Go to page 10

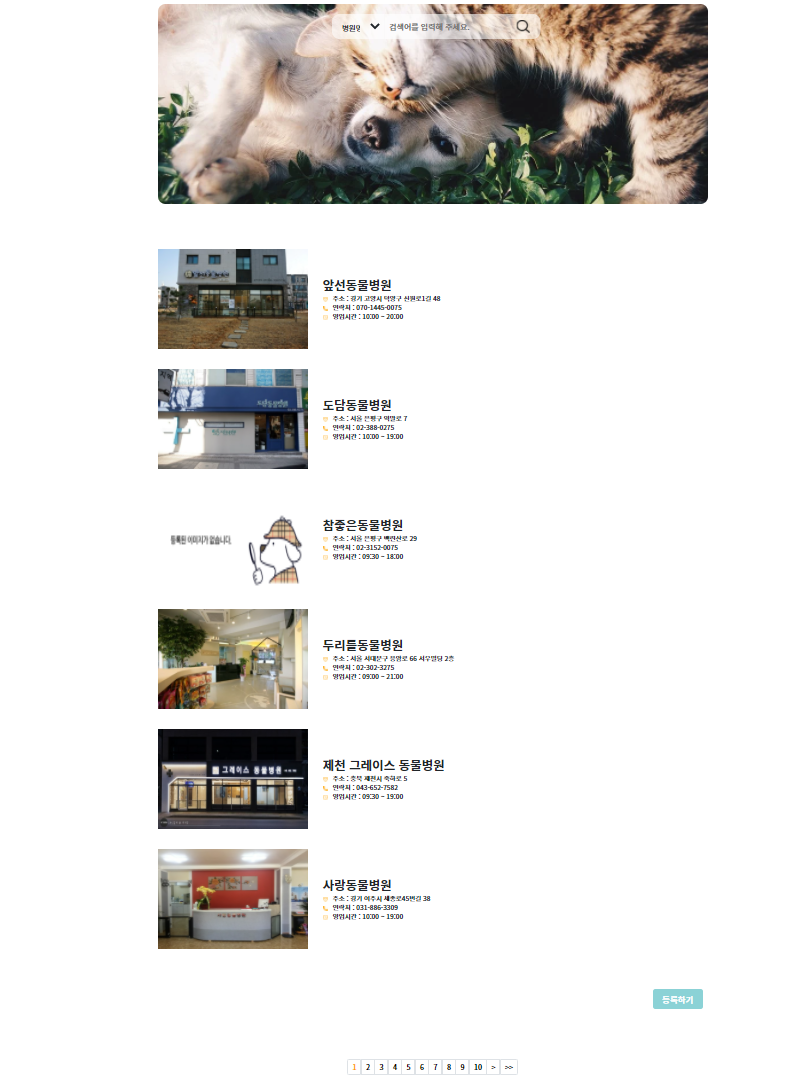478,1067
